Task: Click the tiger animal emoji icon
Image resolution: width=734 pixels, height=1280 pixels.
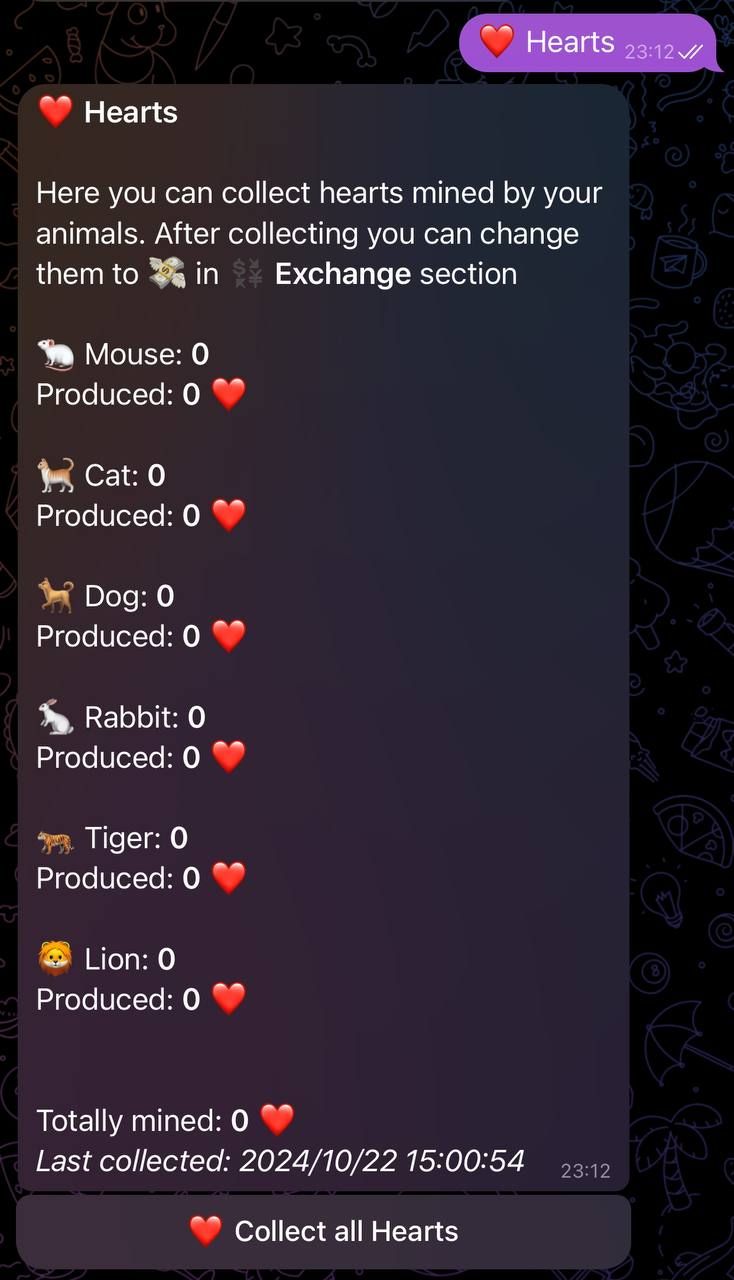Action: (55, 837)
